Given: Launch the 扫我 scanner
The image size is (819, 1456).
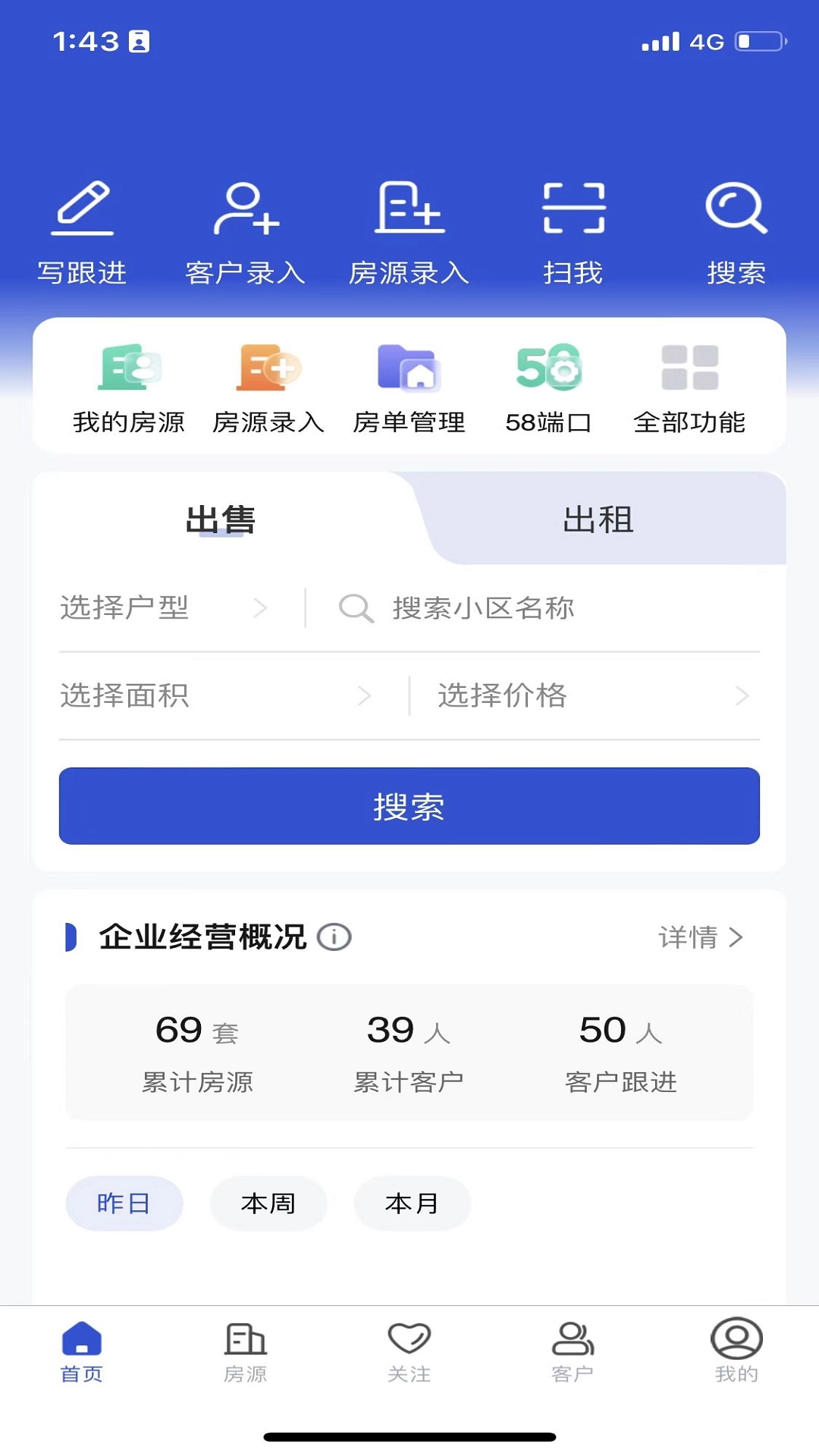Looking at the screenshot, I should pyautogui.click(x=573, y=232).
